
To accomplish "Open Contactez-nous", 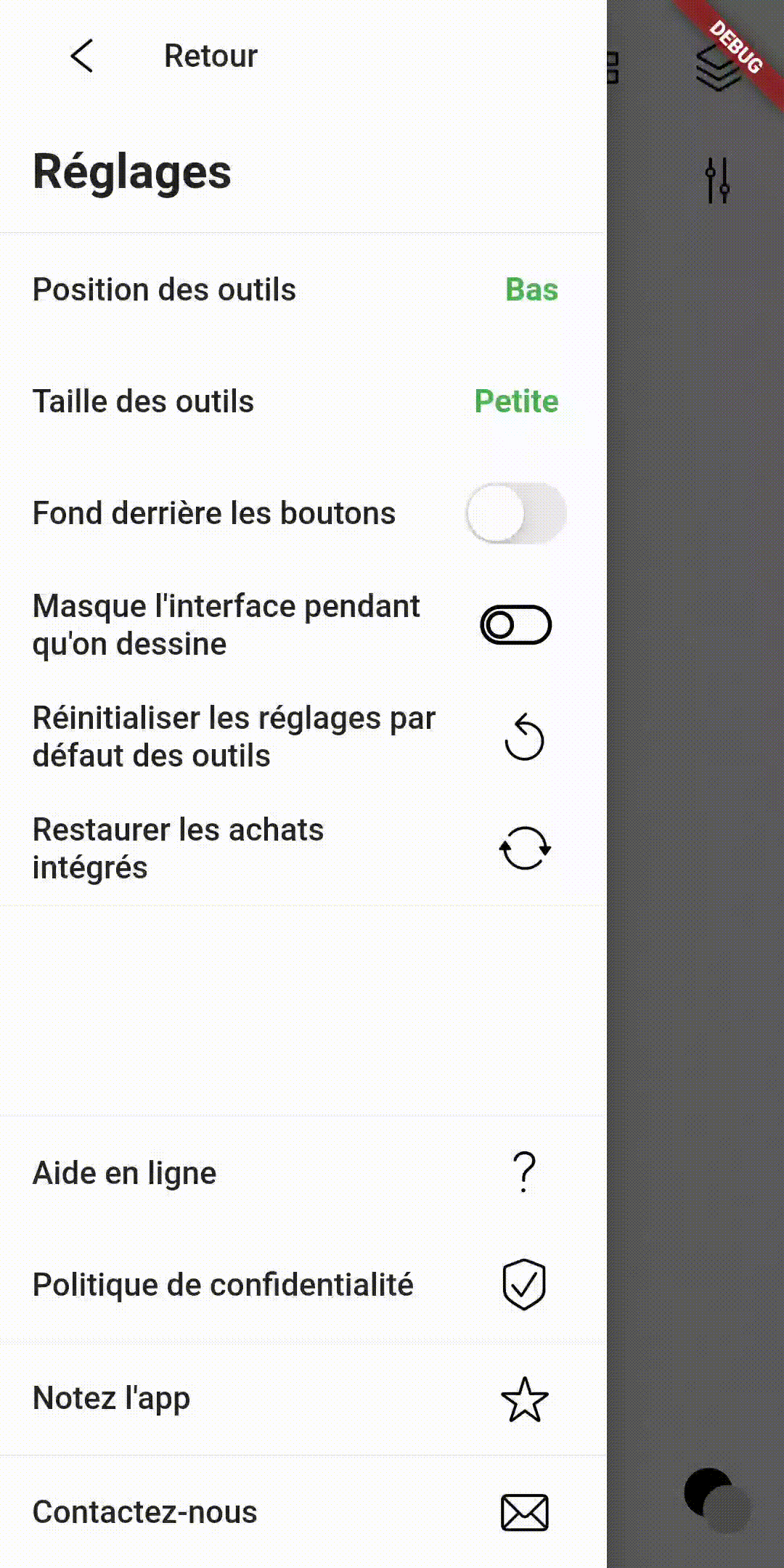I will (303, 1512).
